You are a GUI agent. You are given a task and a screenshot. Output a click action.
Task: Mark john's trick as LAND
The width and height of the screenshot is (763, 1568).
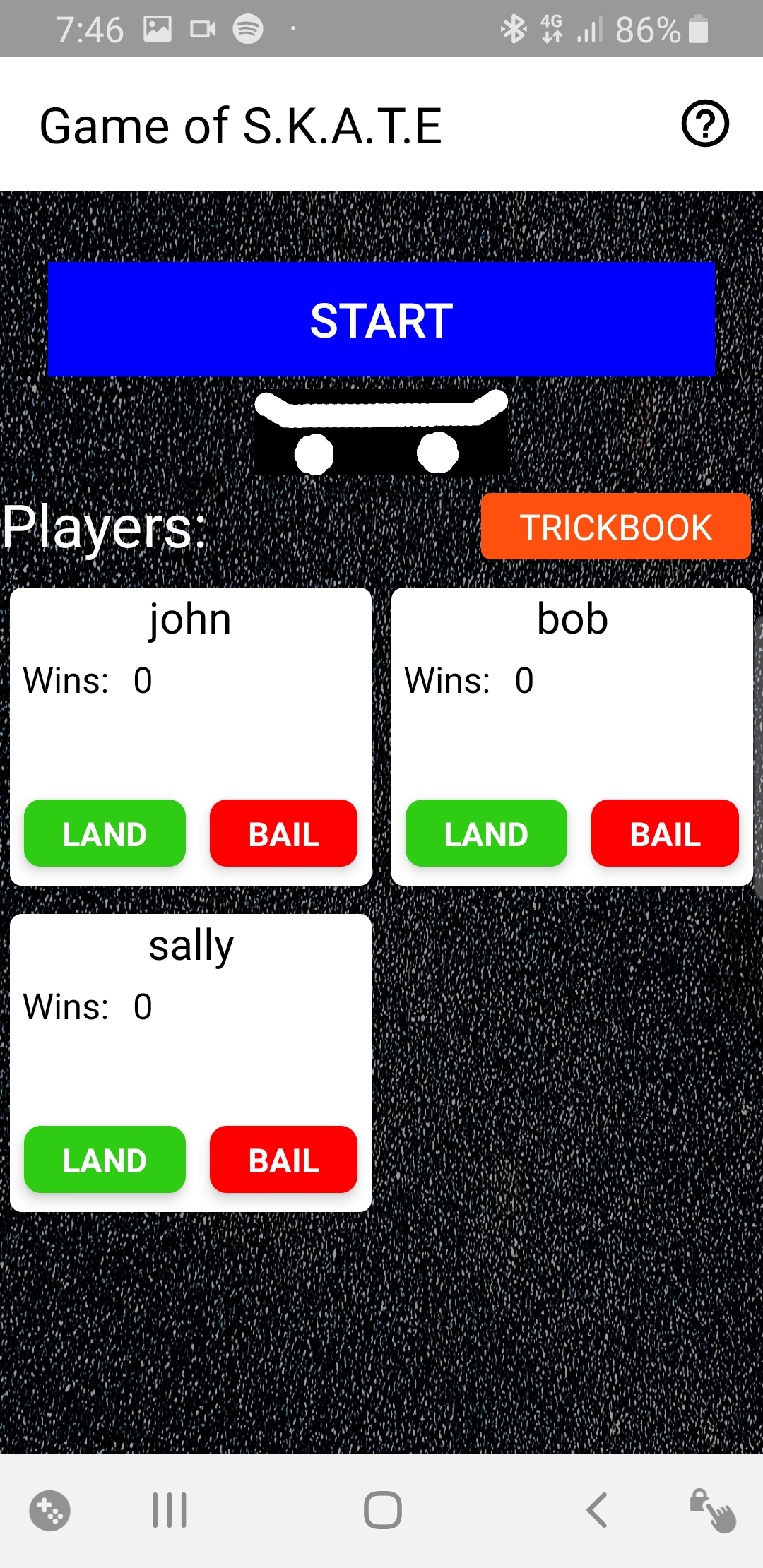pyautogui.click(x=105, y=833)
